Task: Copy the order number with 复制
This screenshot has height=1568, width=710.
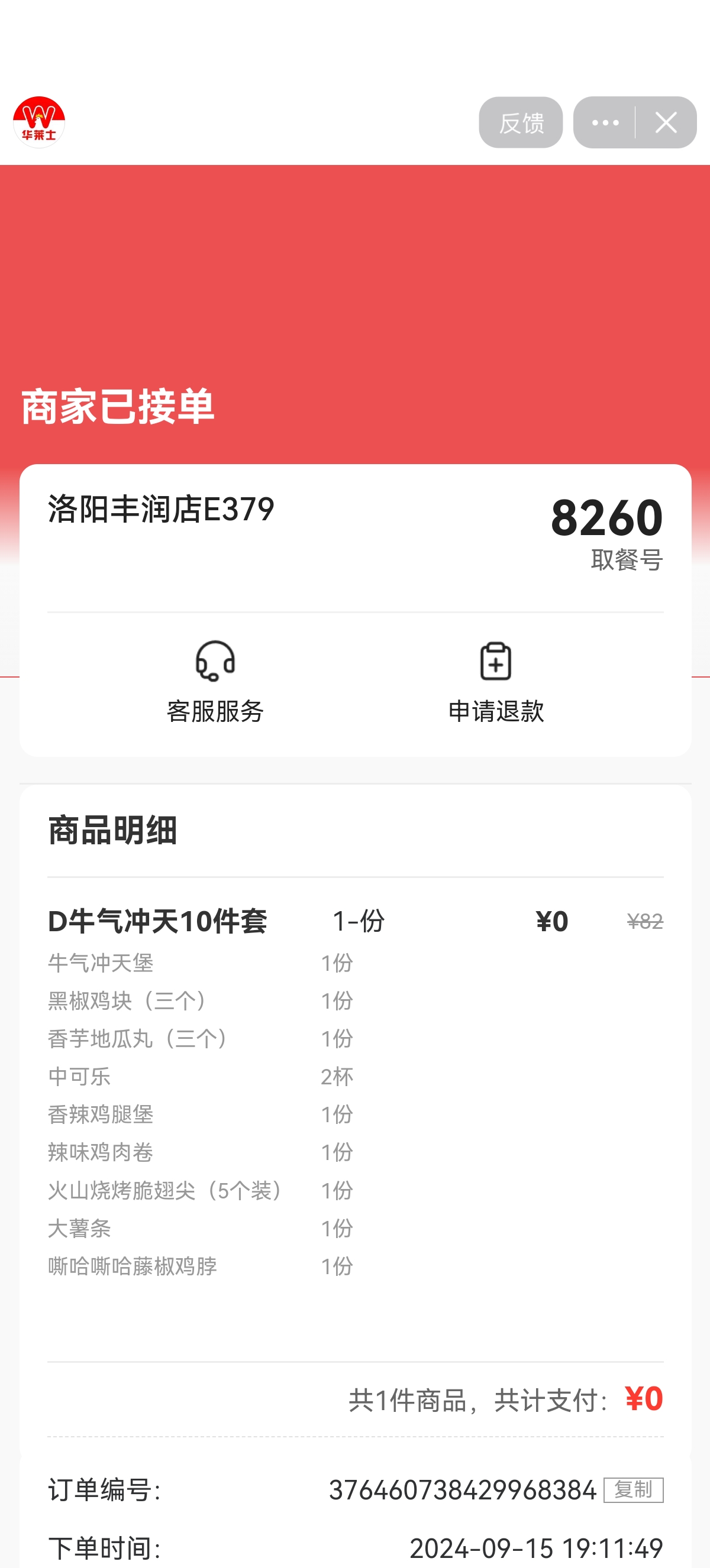Action: (x=633, y=1489)
